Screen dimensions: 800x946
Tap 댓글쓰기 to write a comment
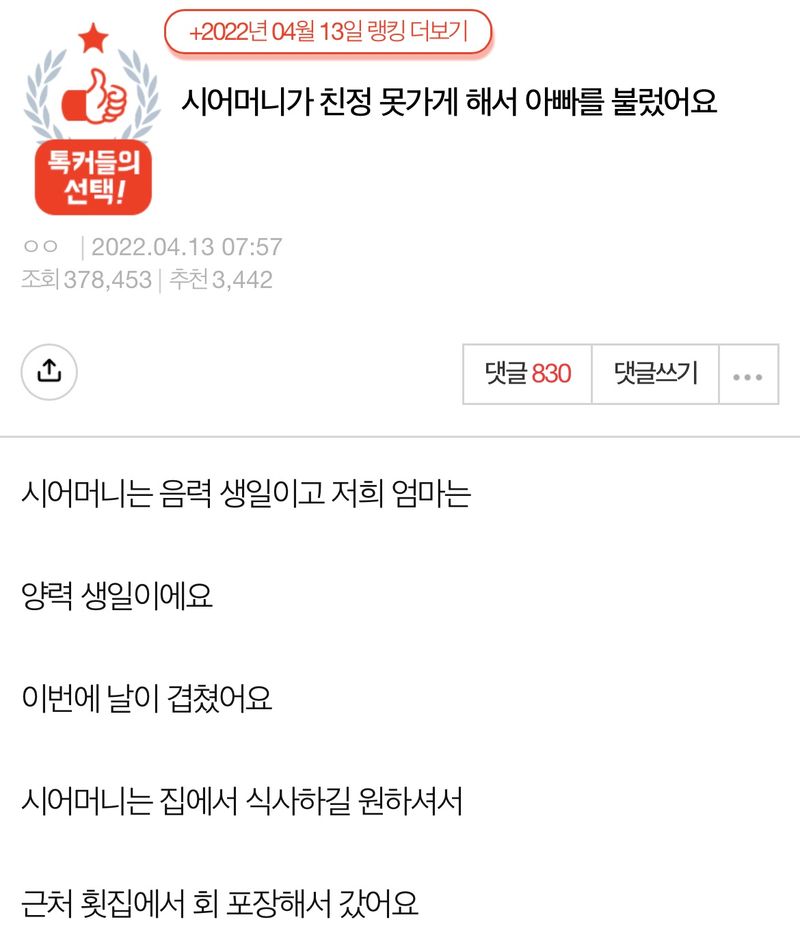pyautogui.click(x=656, y=374)
